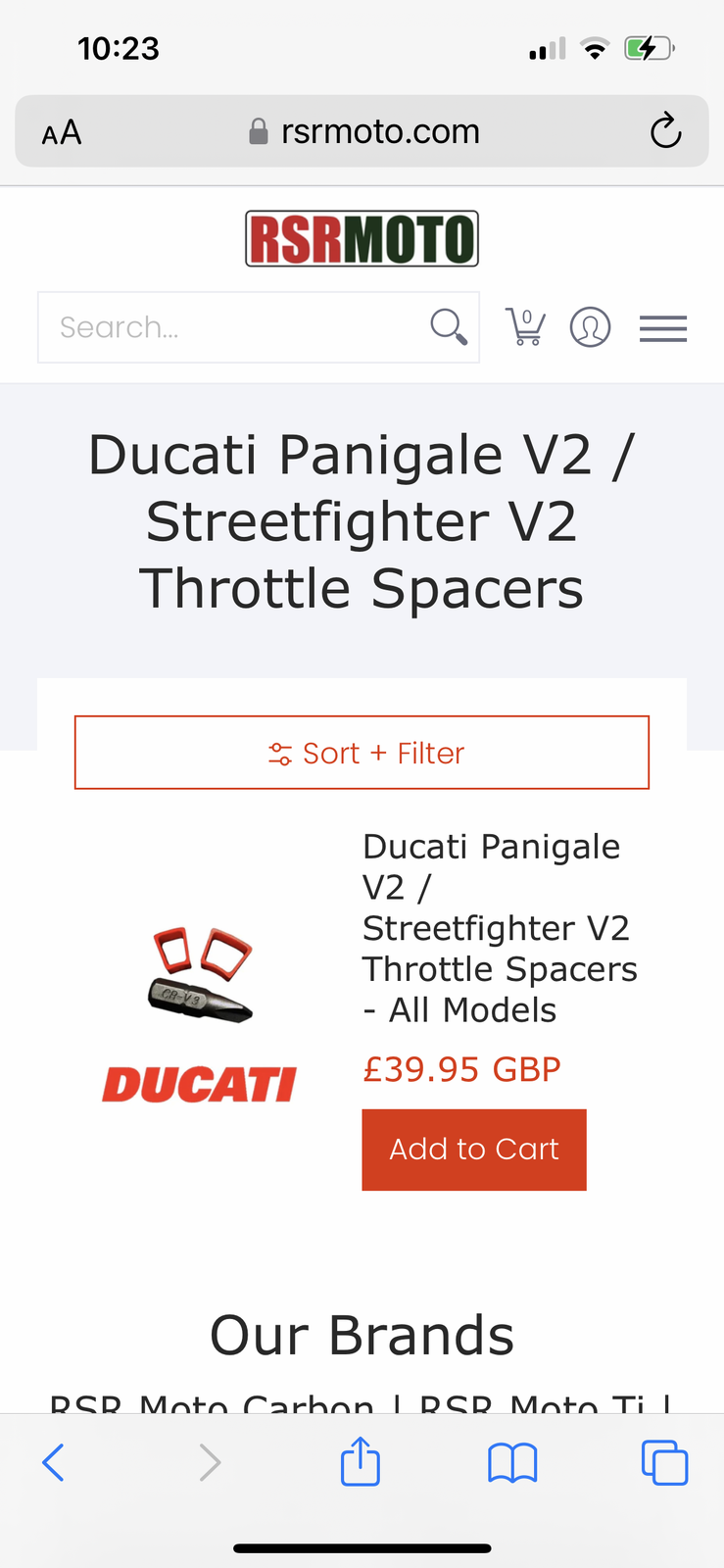Open the user account icon
This screenshot has height=1568, width=724.
(590, 327)
